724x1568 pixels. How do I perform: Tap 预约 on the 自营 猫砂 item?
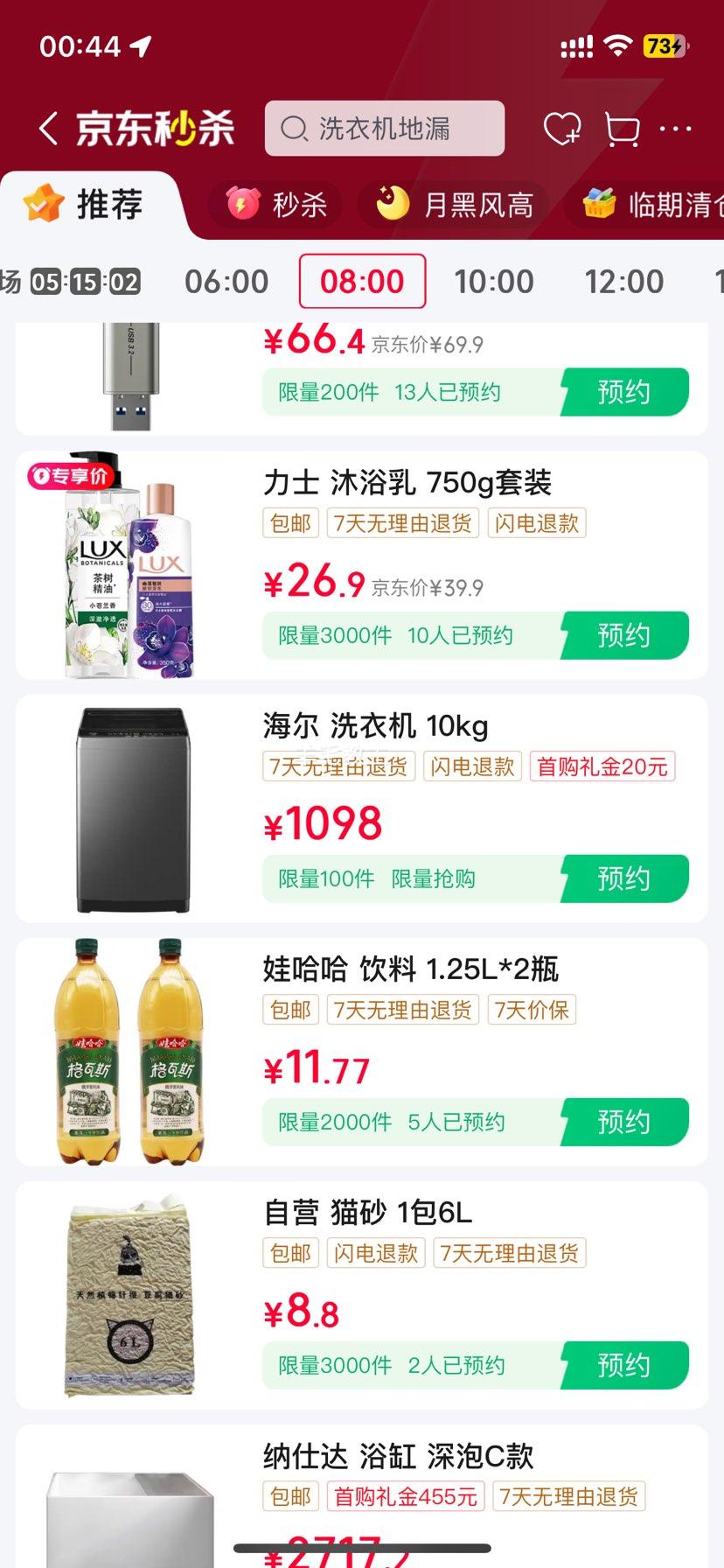click(624, 1365)
